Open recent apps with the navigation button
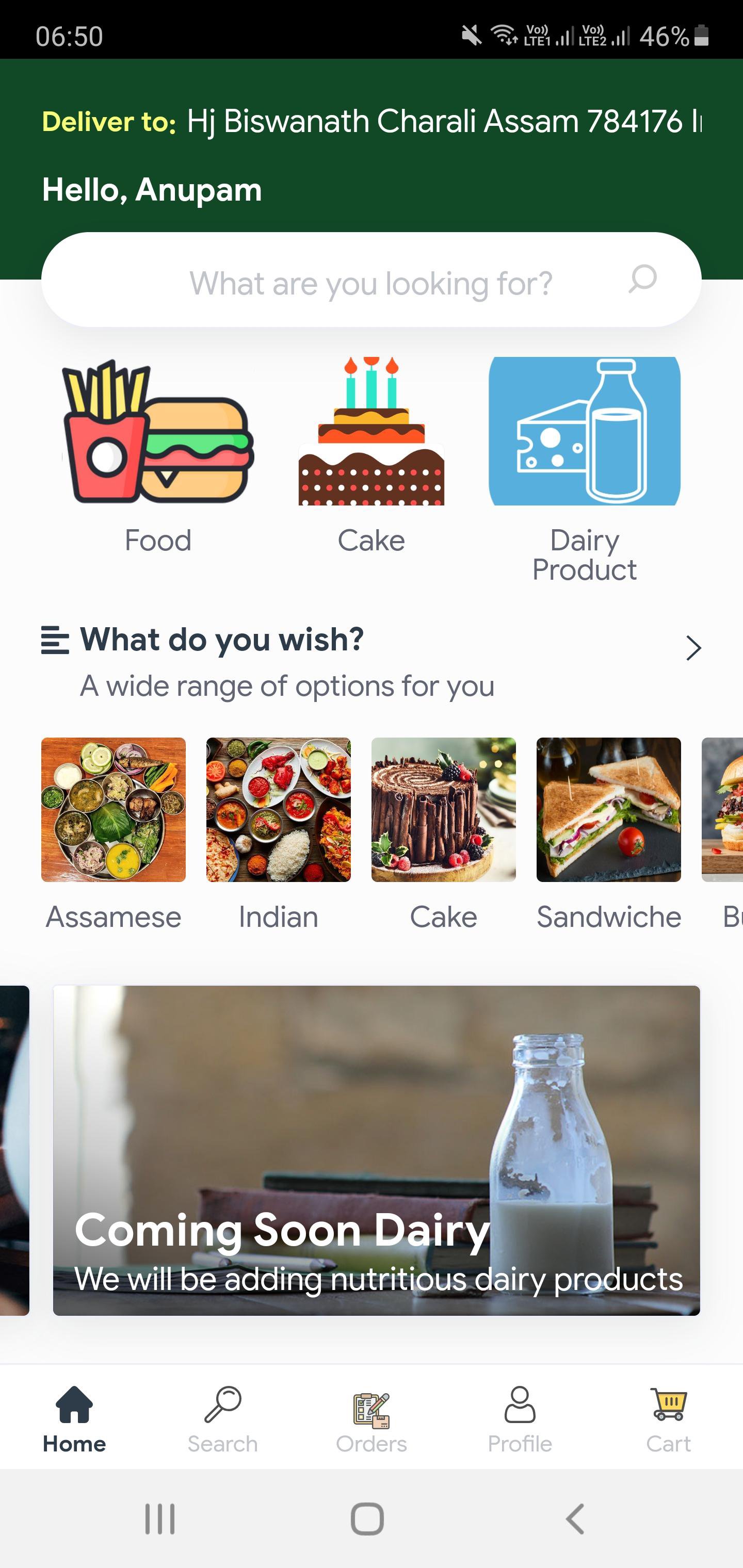743x1568 pixels. point(159,1517)
